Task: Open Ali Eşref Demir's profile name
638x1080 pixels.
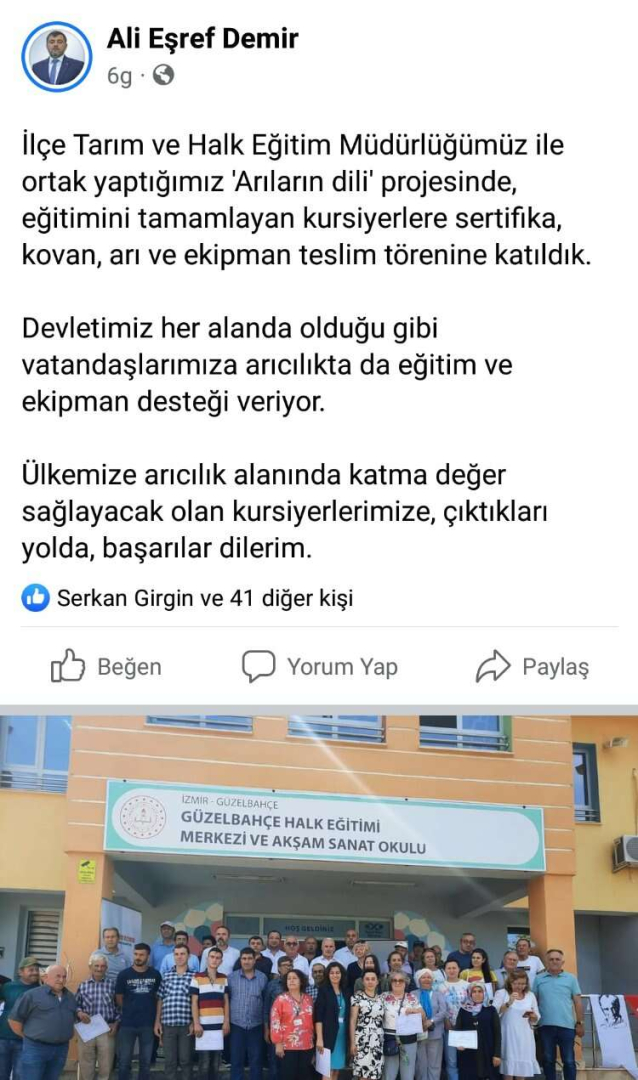Action: point(203,40)
